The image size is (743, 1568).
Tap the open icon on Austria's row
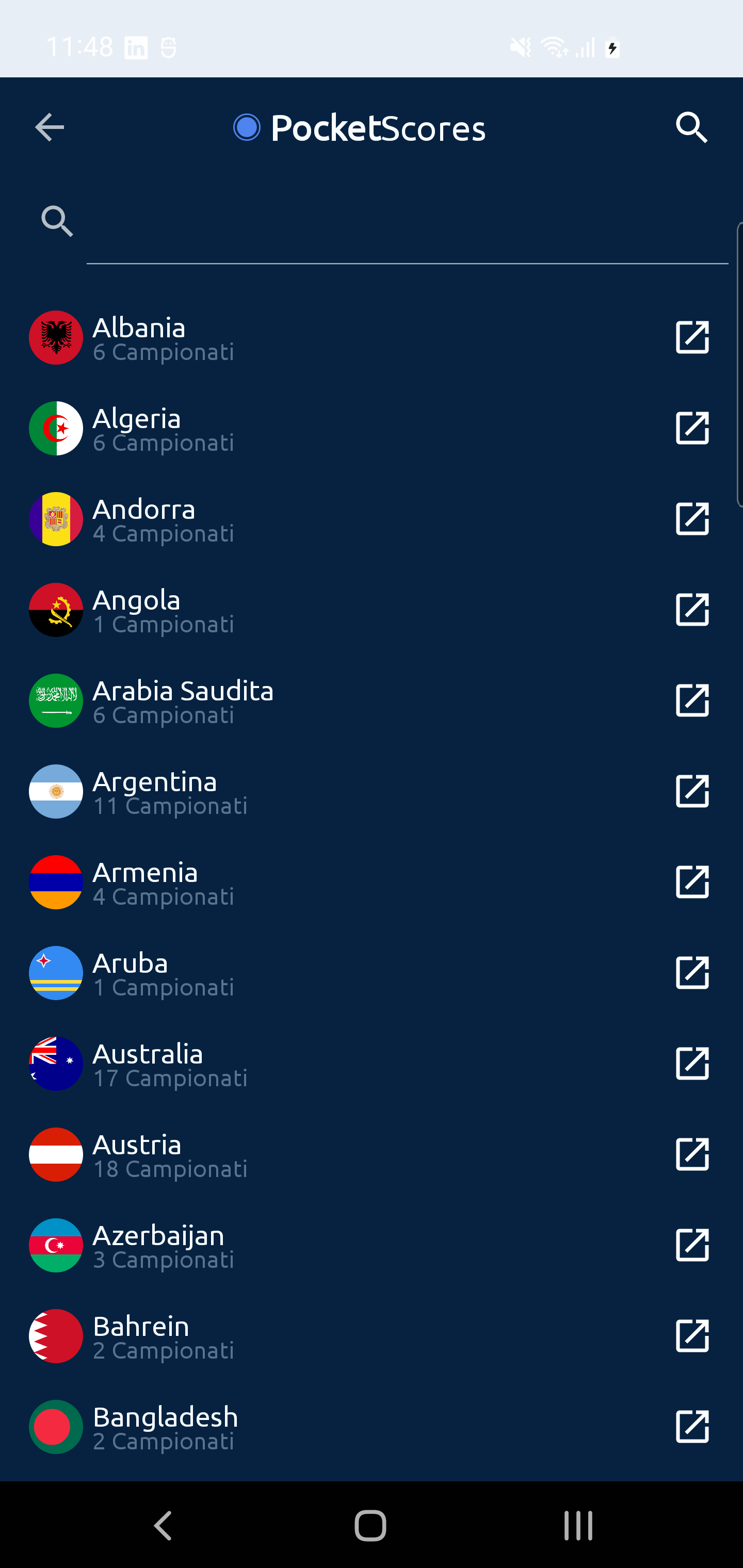pos(692,1154)
